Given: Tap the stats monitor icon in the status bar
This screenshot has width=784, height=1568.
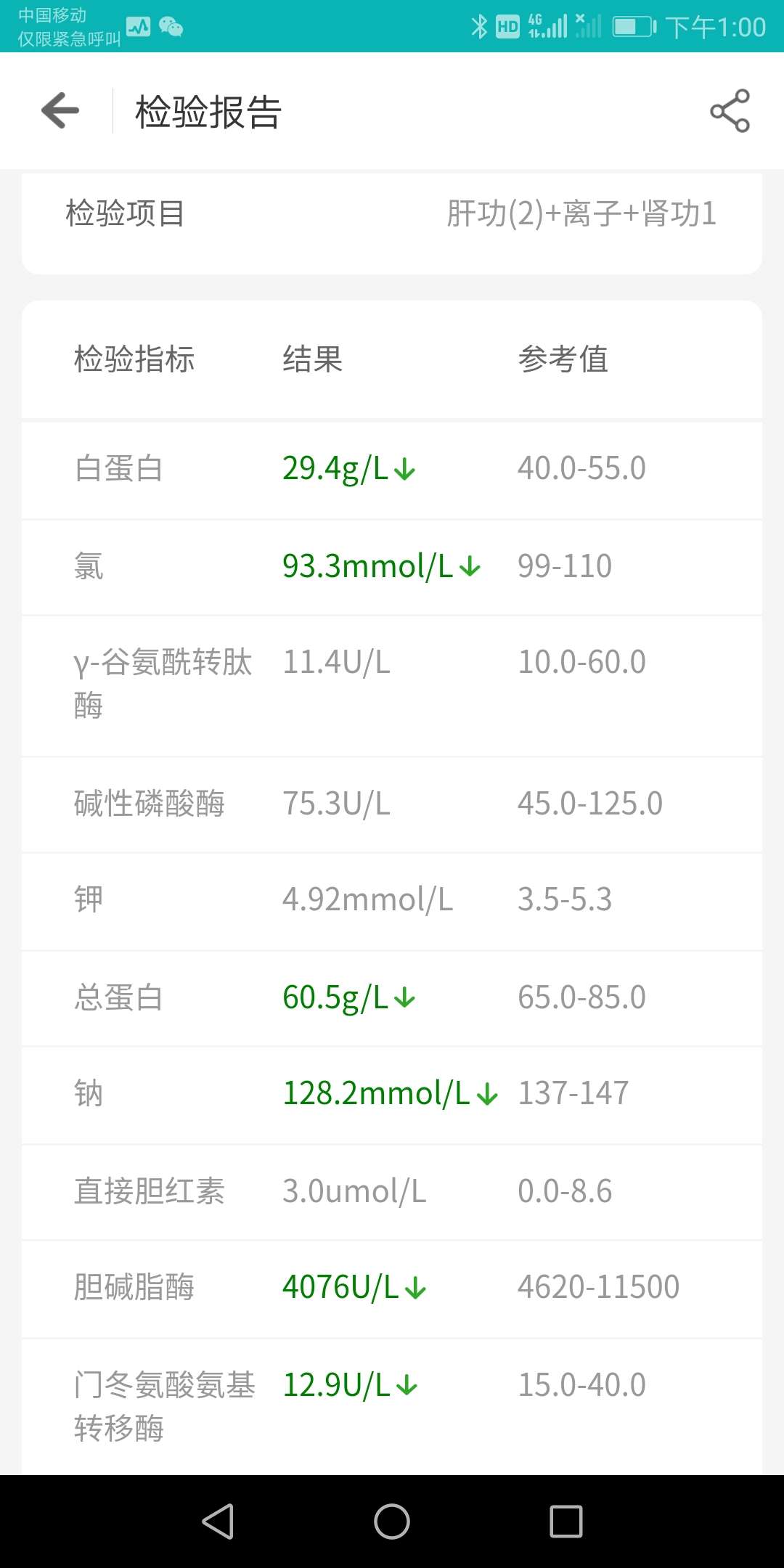Looking at the screenshot, I should point(136,28).
